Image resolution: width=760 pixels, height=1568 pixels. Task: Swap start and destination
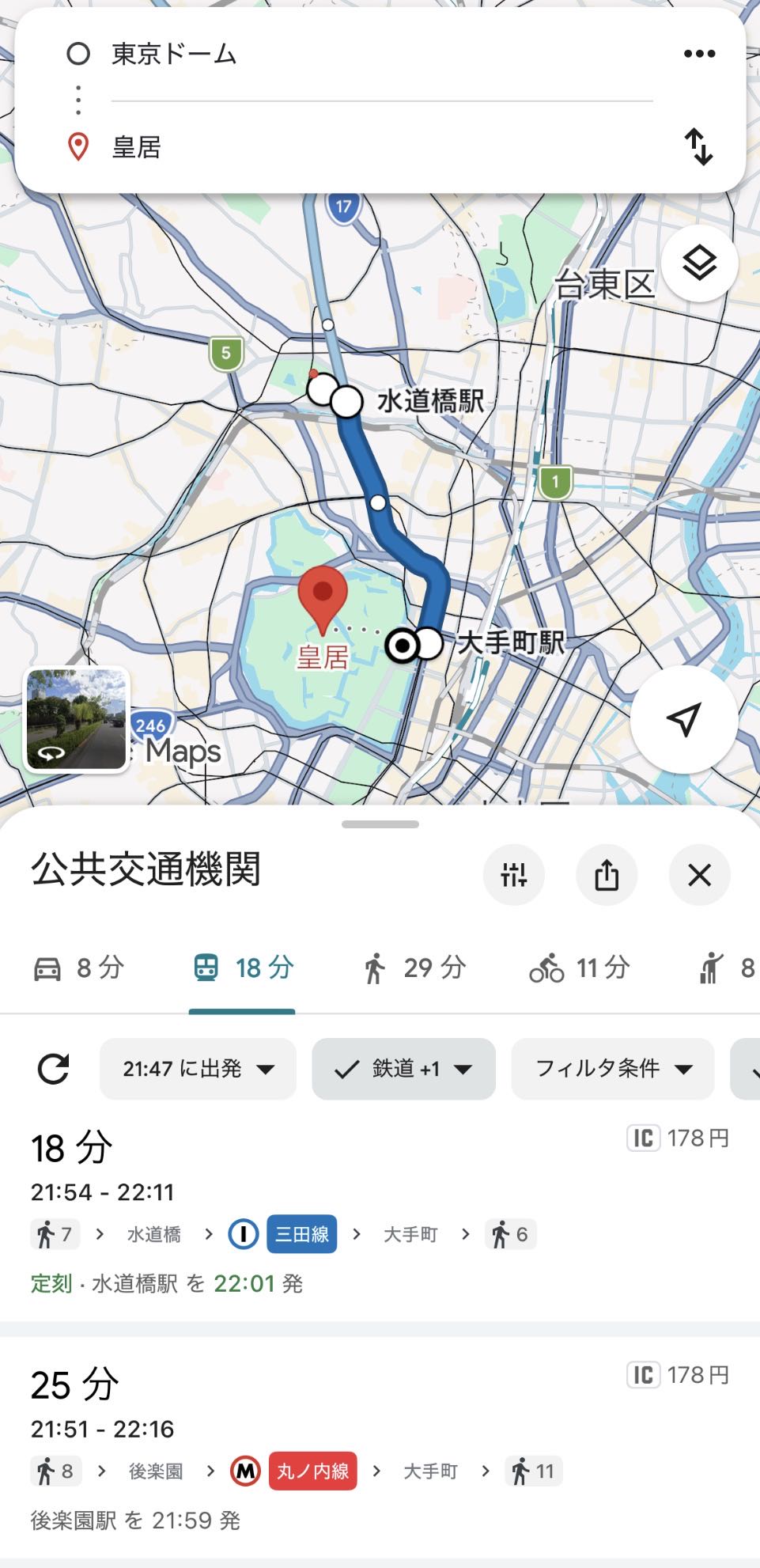click(x=699, y=147)
